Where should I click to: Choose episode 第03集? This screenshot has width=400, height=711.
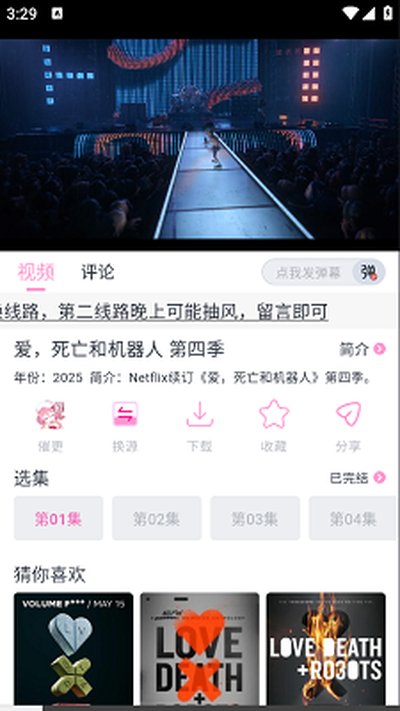(255, 518)
